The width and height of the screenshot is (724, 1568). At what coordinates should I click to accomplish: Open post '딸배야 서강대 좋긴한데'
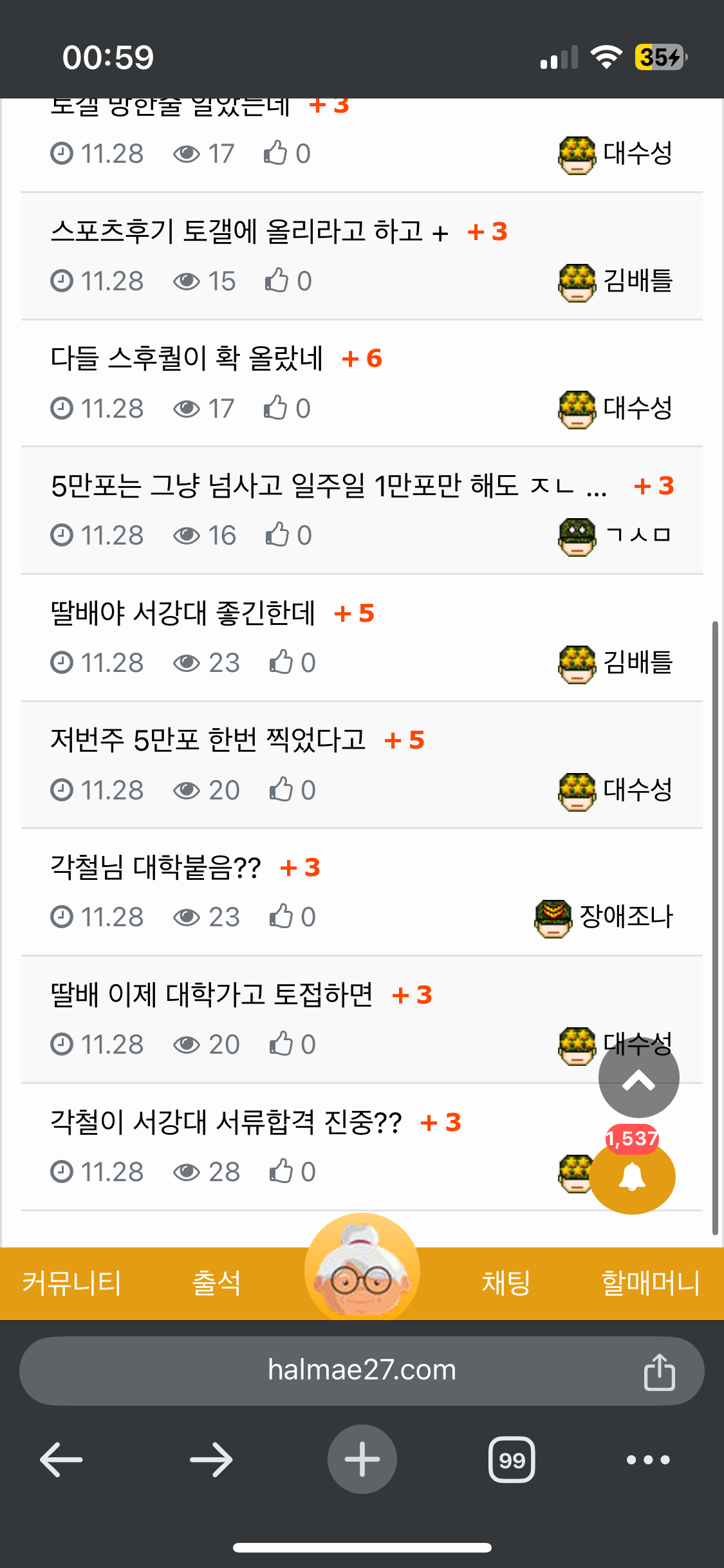[183, 613]
